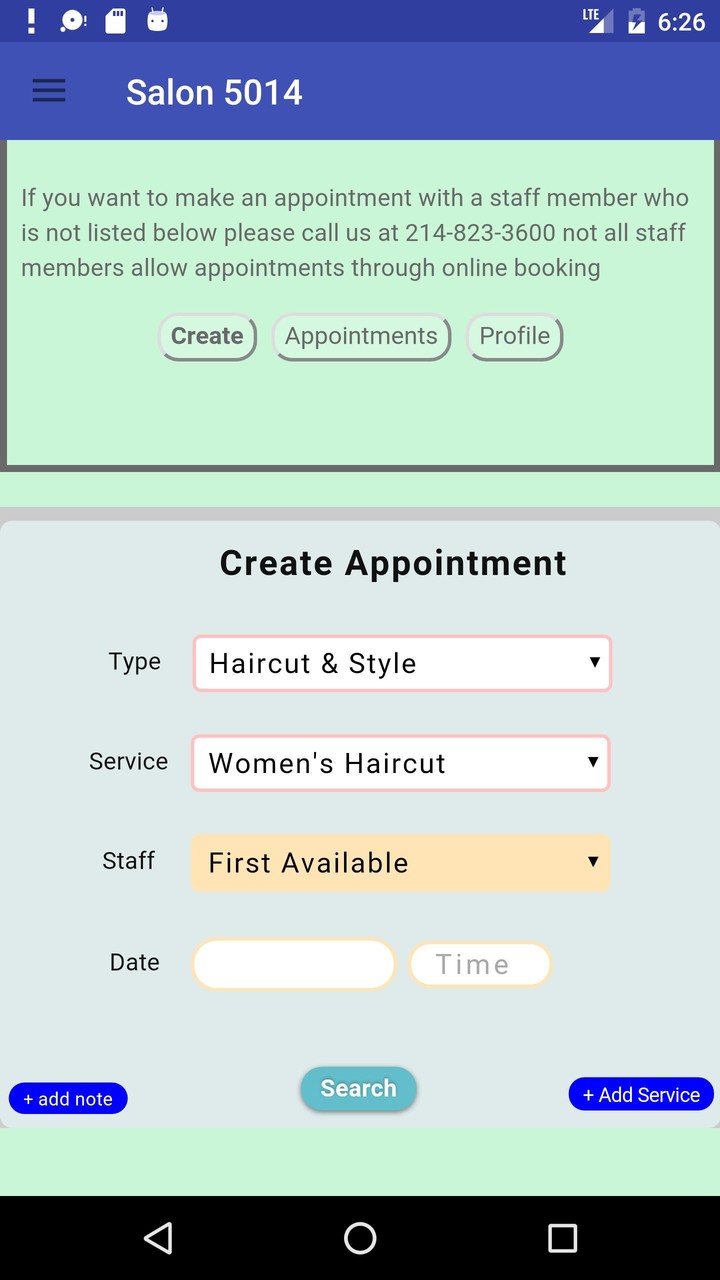Viewport: 720px width, 1280px height.
Task: Switch to the Appointments tab
Action: 361,336
